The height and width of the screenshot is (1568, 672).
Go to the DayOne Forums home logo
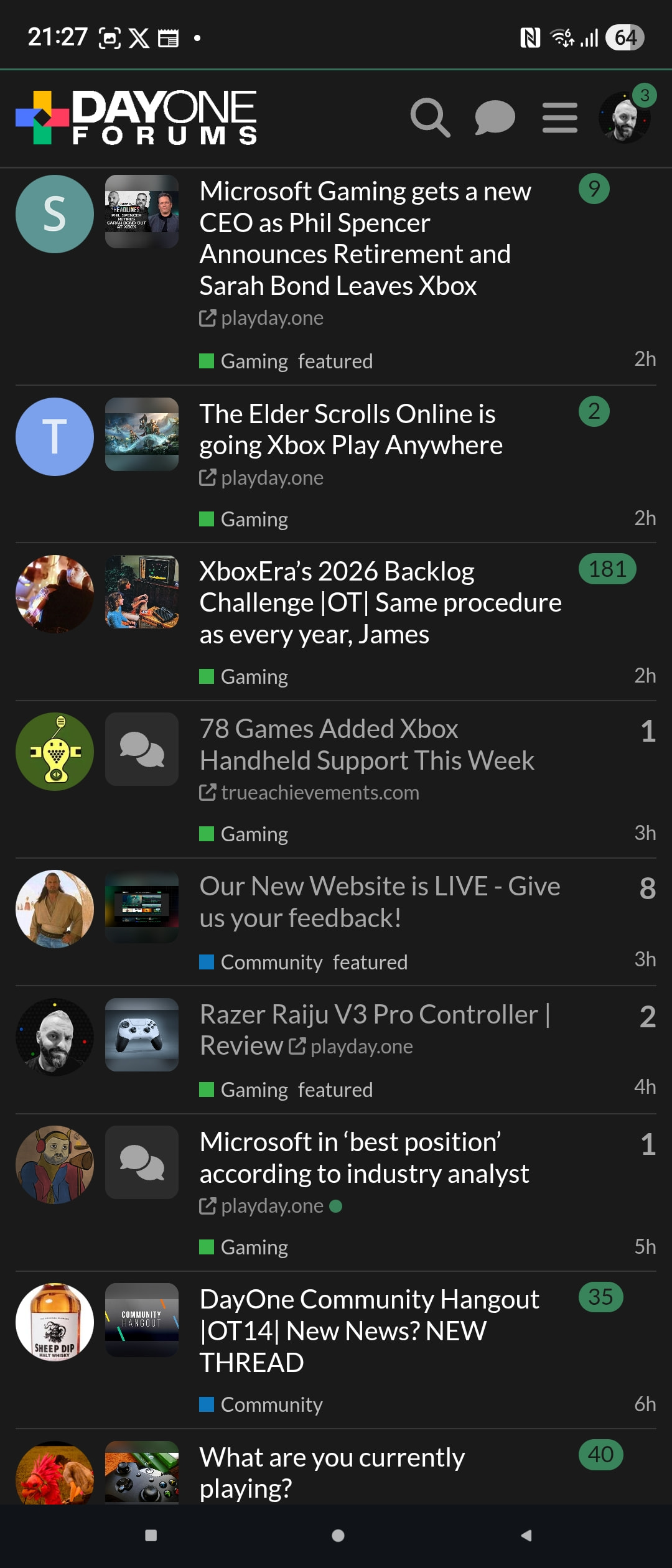(136, 117)
